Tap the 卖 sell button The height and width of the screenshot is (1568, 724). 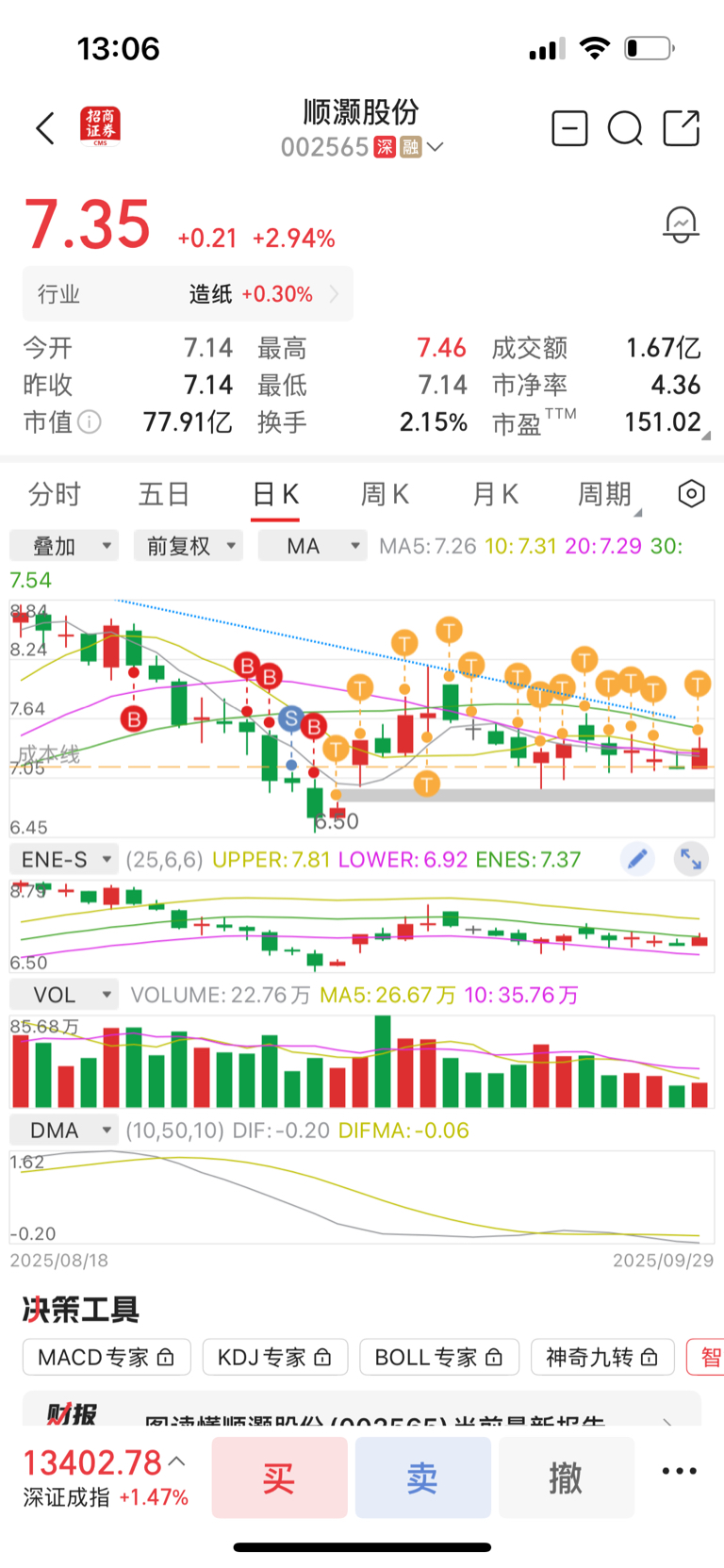click(422, 1477)
